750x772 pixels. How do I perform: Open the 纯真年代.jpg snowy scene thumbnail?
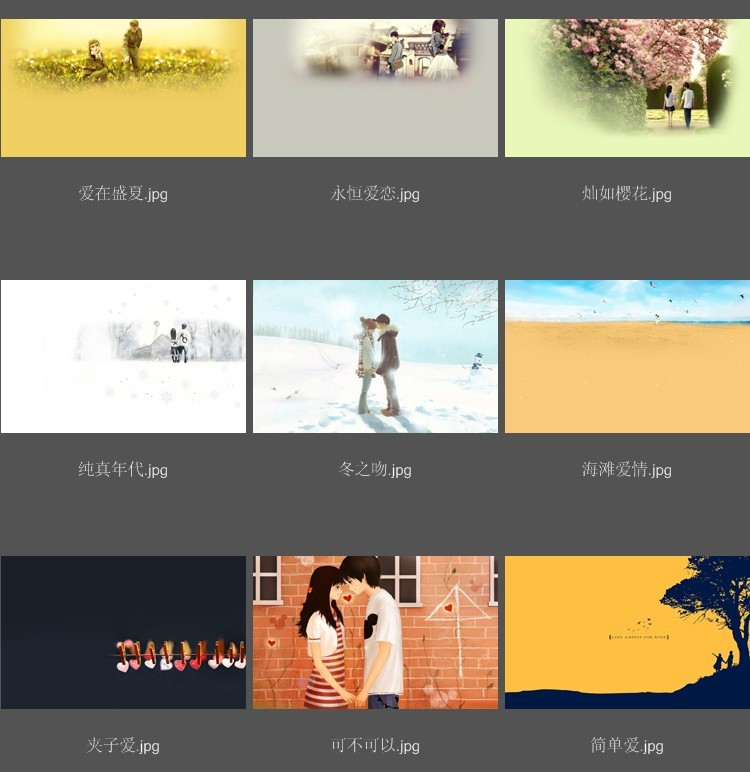click(x=123, y=356)
